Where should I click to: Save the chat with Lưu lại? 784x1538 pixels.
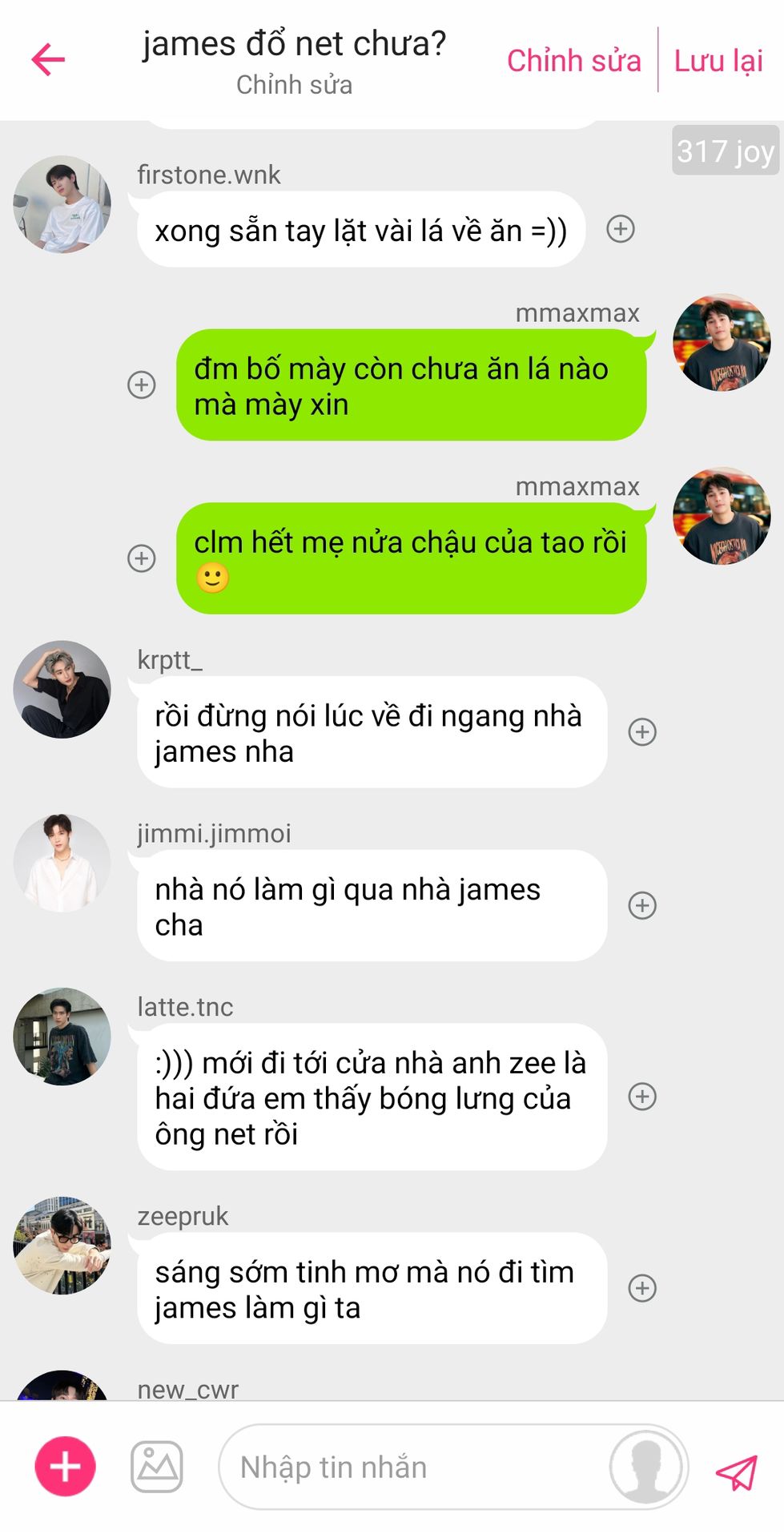(718, 61)
